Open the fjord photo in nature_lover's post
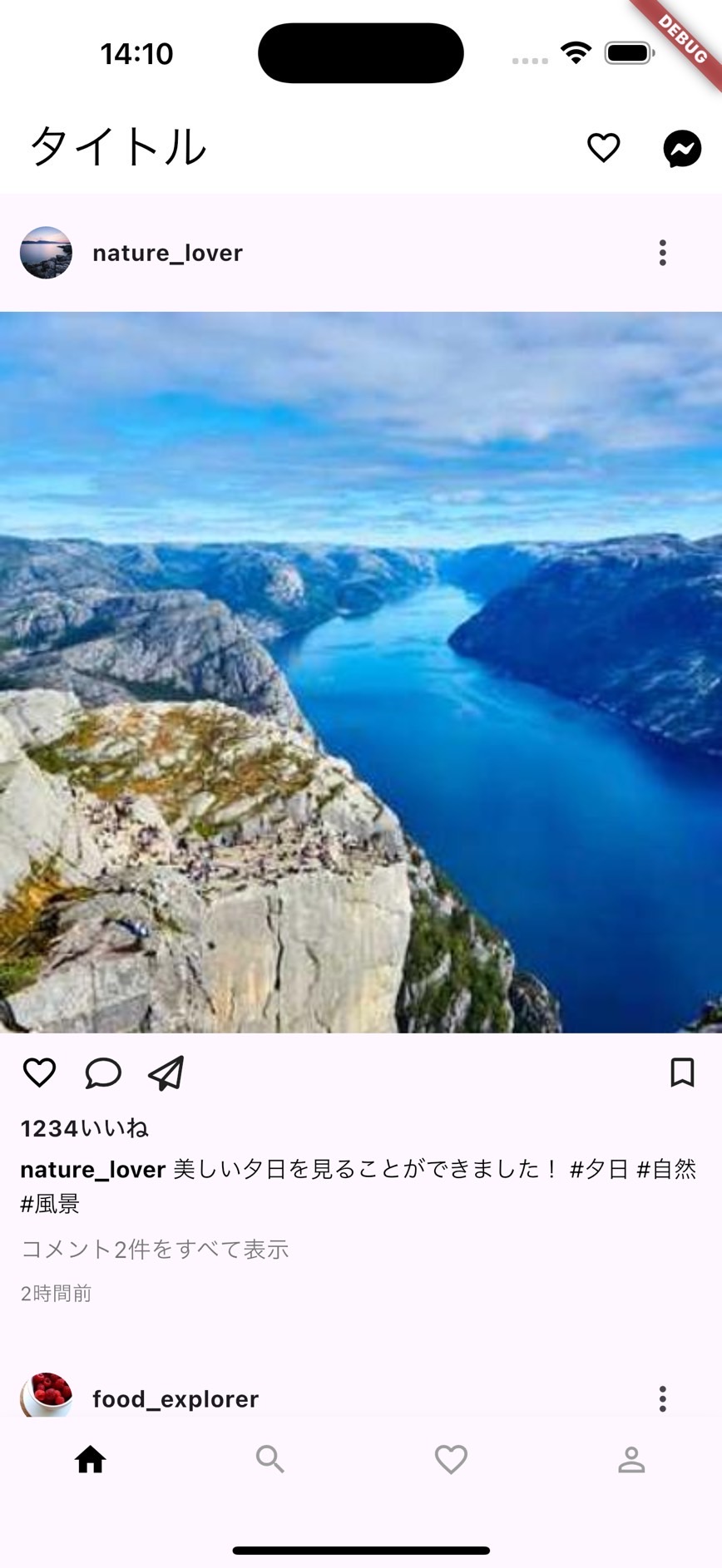The image size is (722, 1568). tap(361, 672)
